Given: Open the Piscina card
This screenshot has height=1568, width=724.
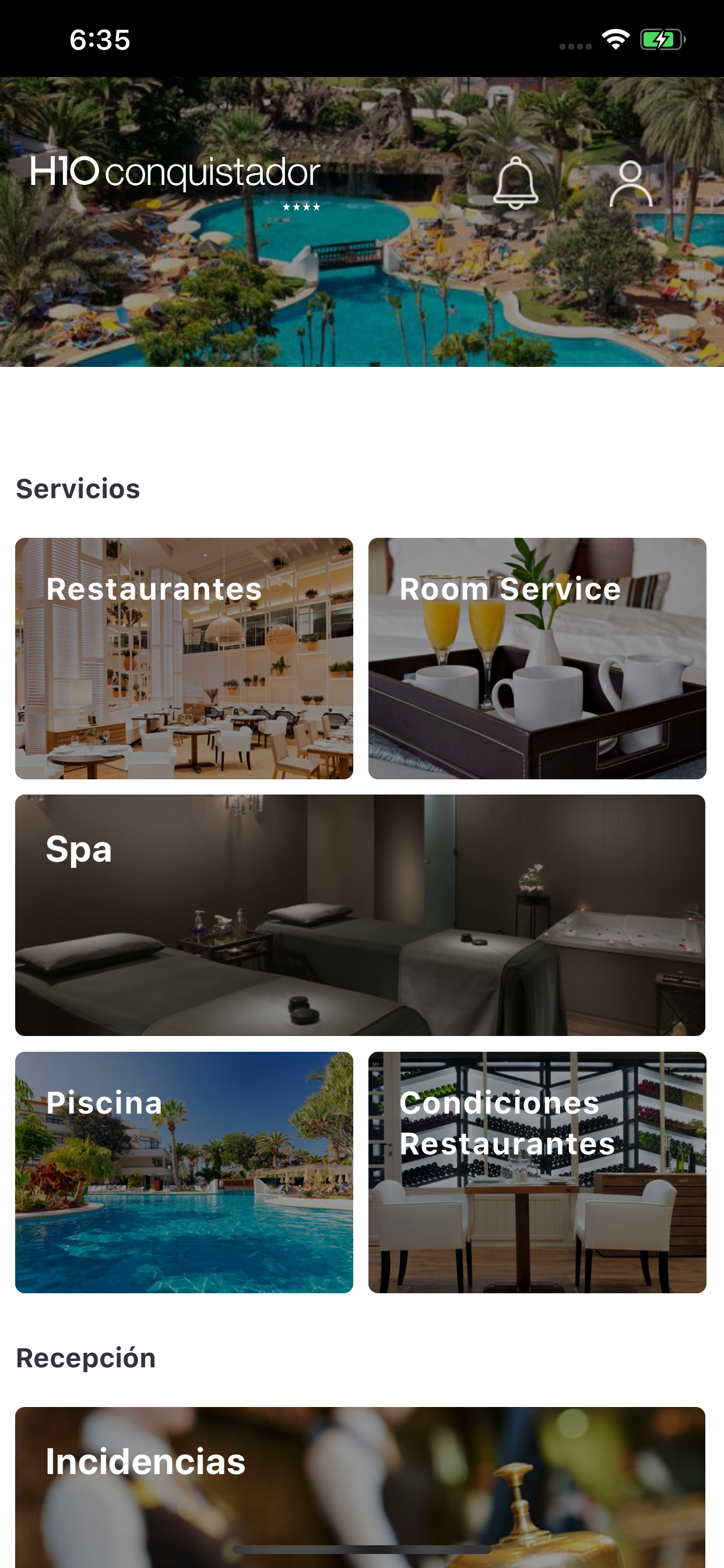Looking at the screenshot, I should [x=184, y=1172].
